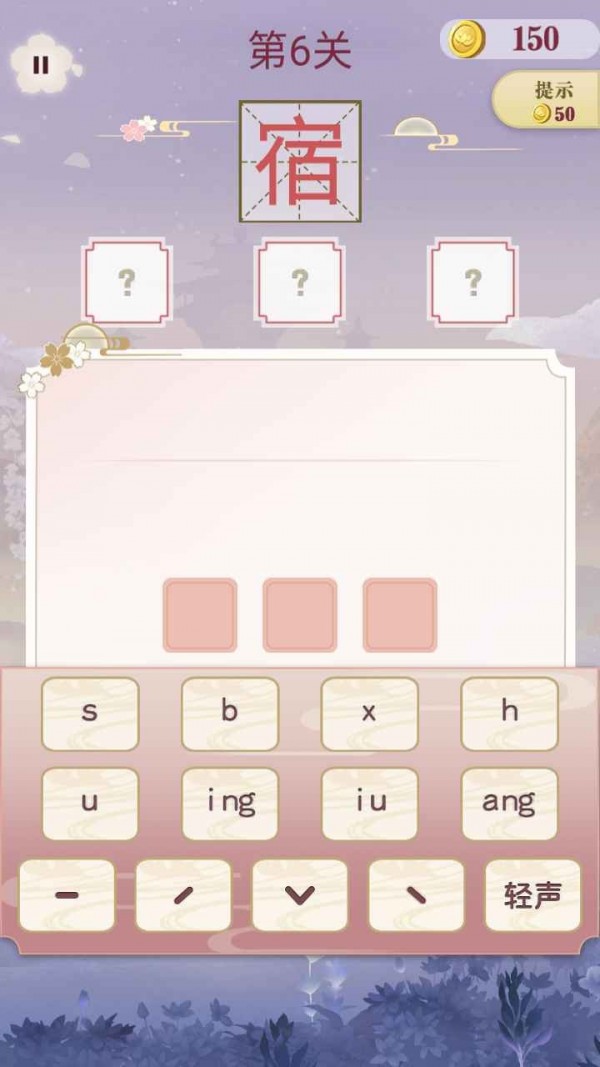Select the final ang

tap(509, 803)
